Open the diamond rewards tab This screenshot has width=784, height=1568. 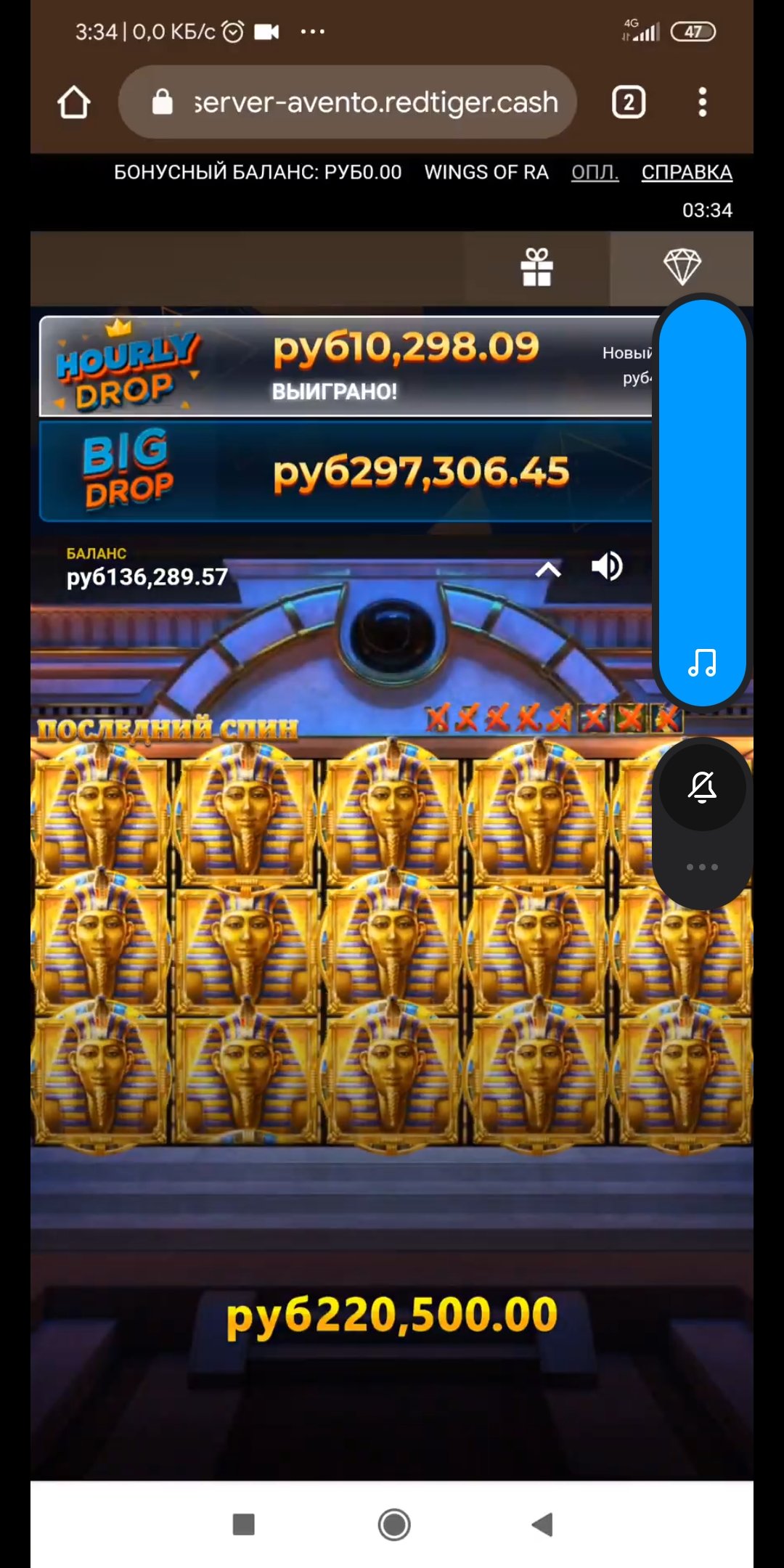click(682, 267)
